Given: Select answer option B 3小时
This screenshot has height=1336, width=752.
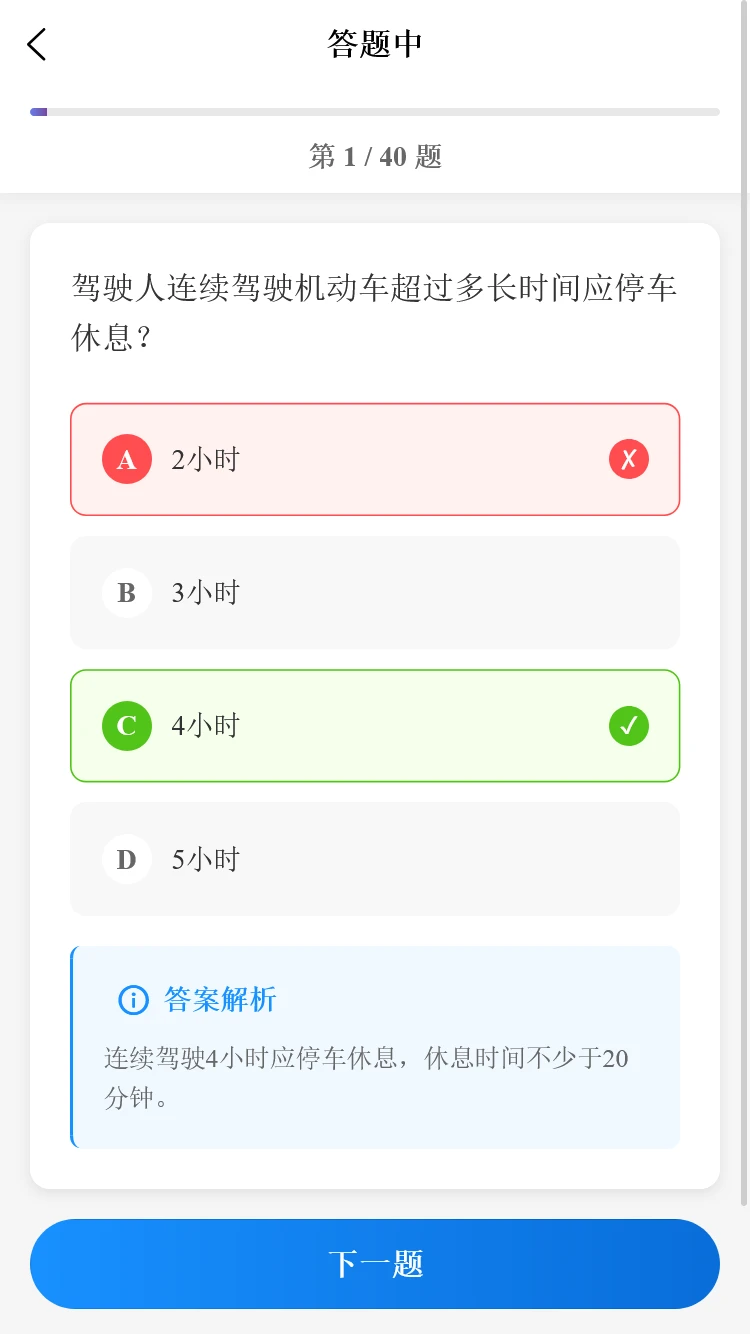Looking at the screenshot, I should [375, 592].
